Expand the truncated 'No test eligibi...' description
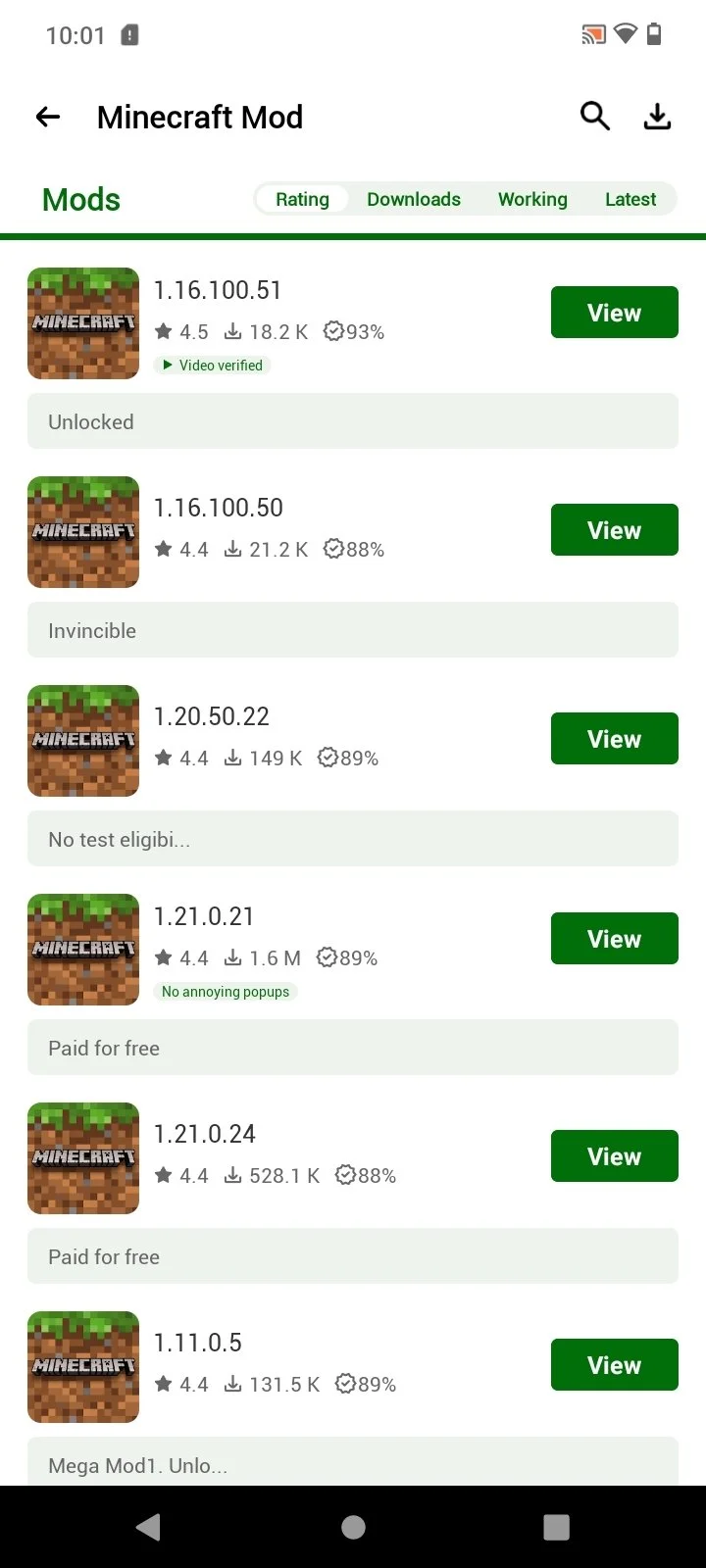The height and width of the screenshot is (1568, 706). [x=353, y=839]
